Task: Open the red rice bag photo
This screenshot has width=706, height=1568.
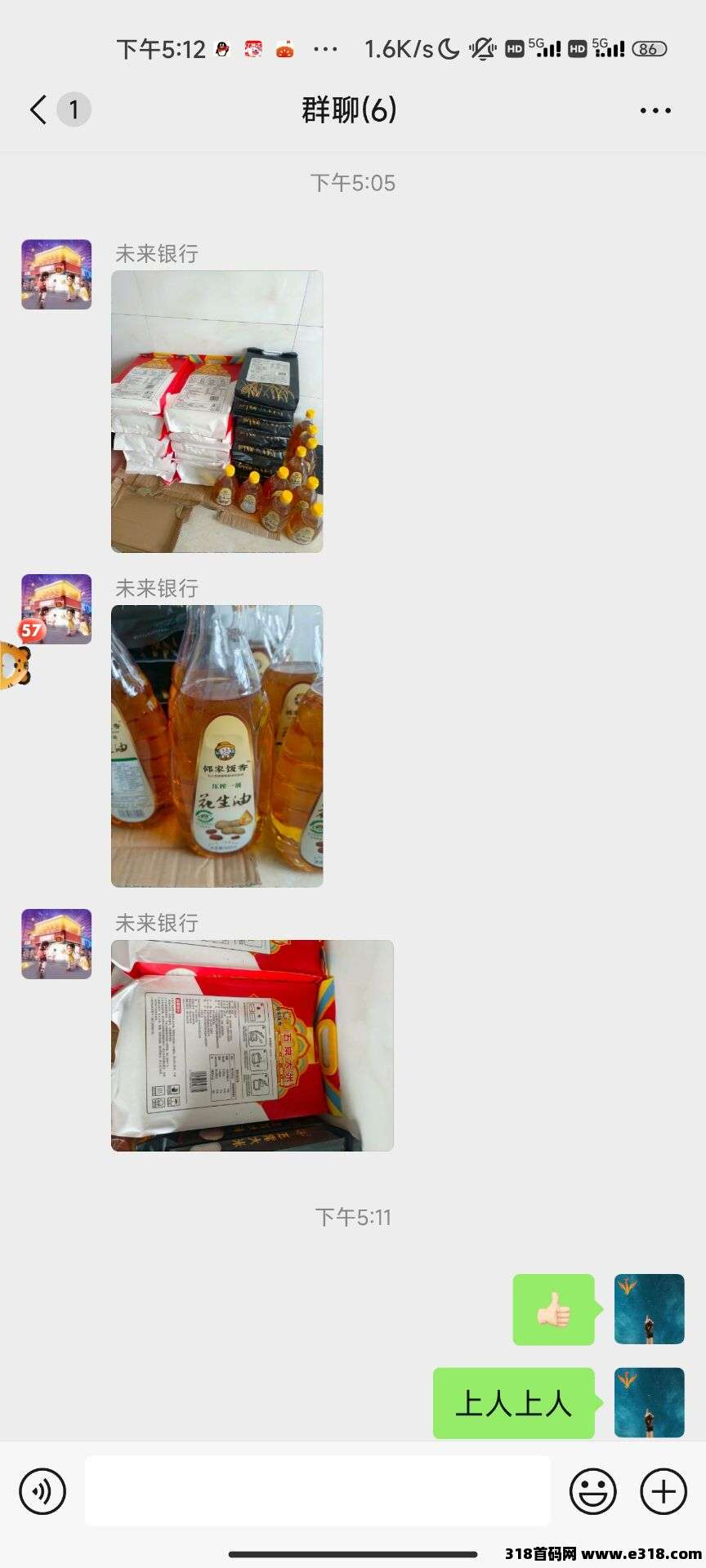Action: click(x=252, y=1045)
